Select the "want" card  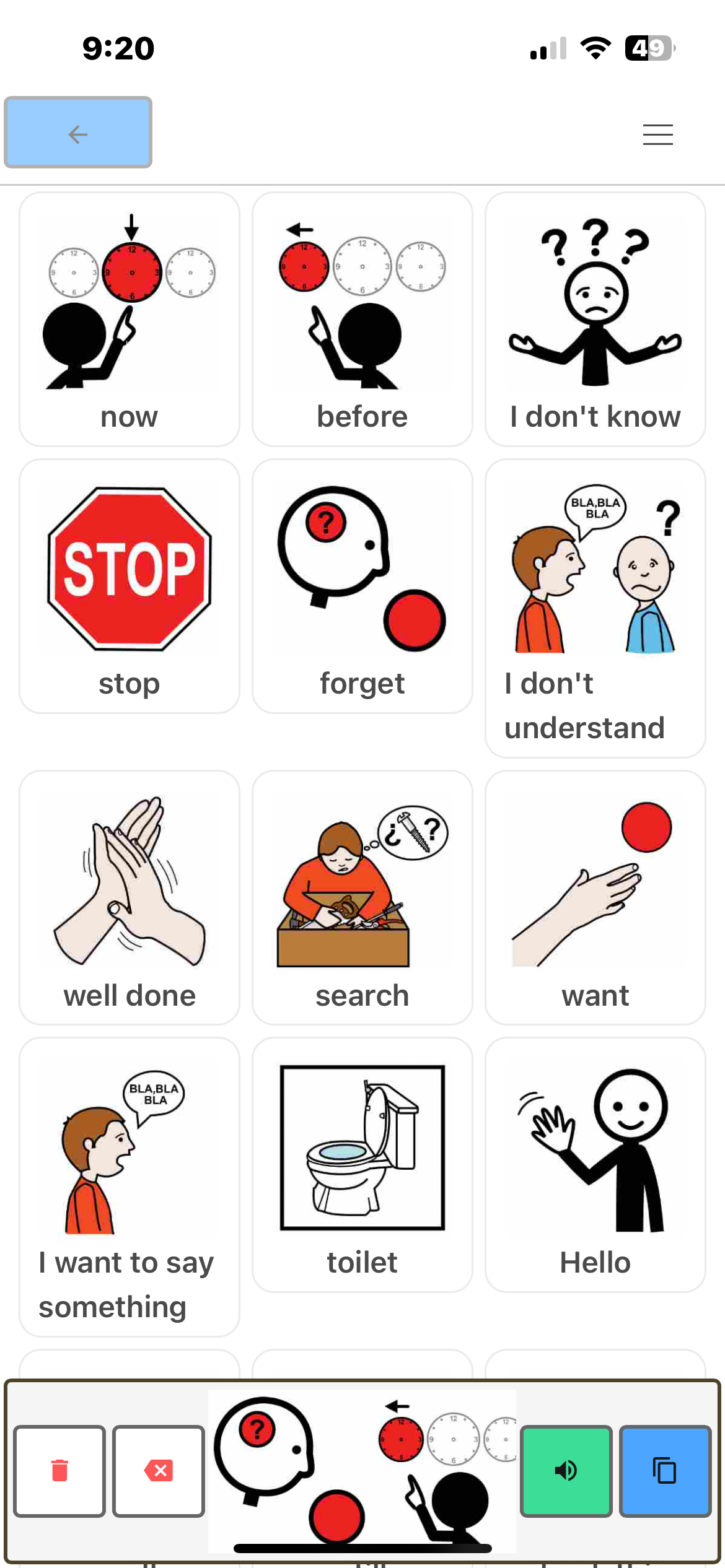point(595,897)
